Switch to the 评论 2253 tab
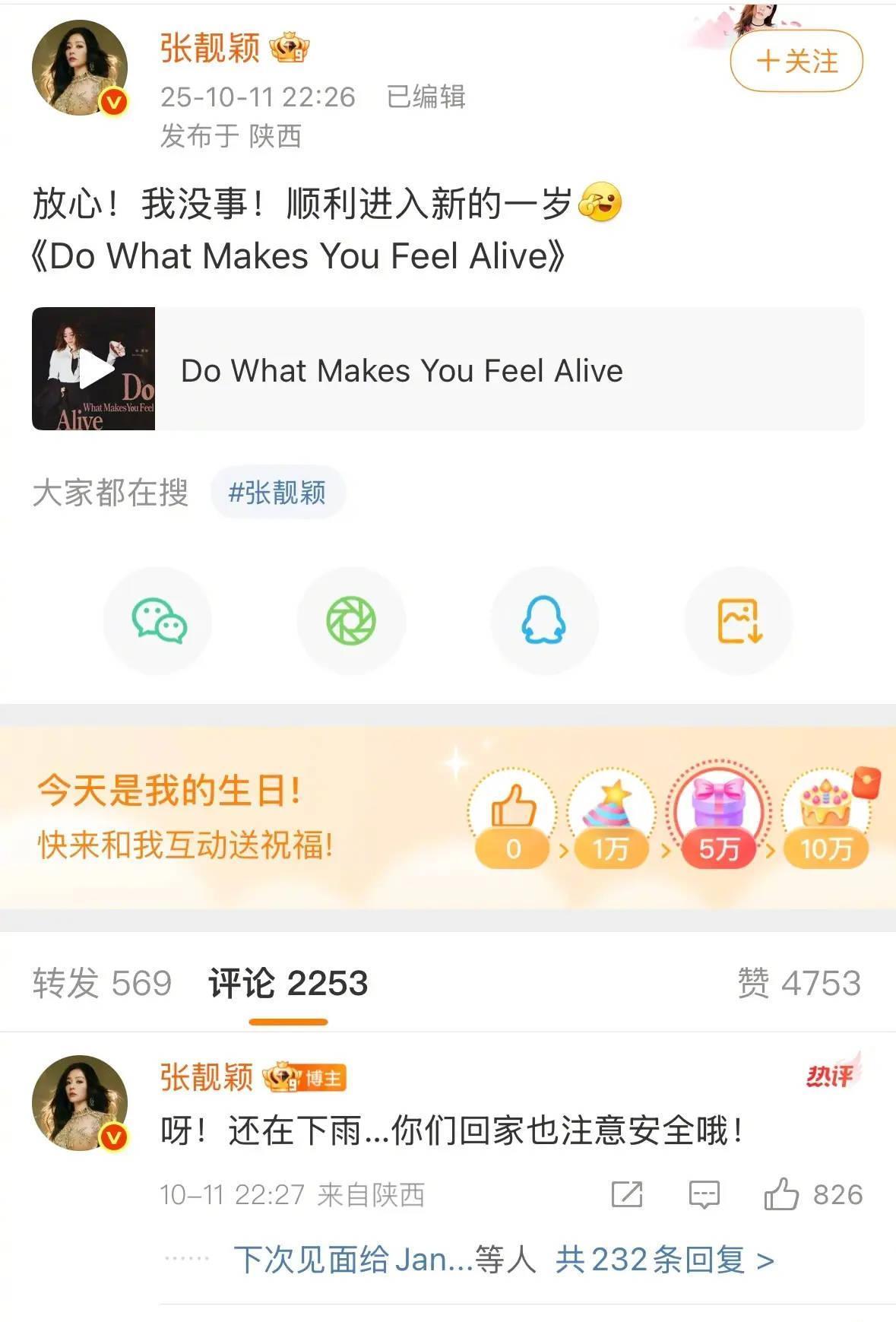 288,983
